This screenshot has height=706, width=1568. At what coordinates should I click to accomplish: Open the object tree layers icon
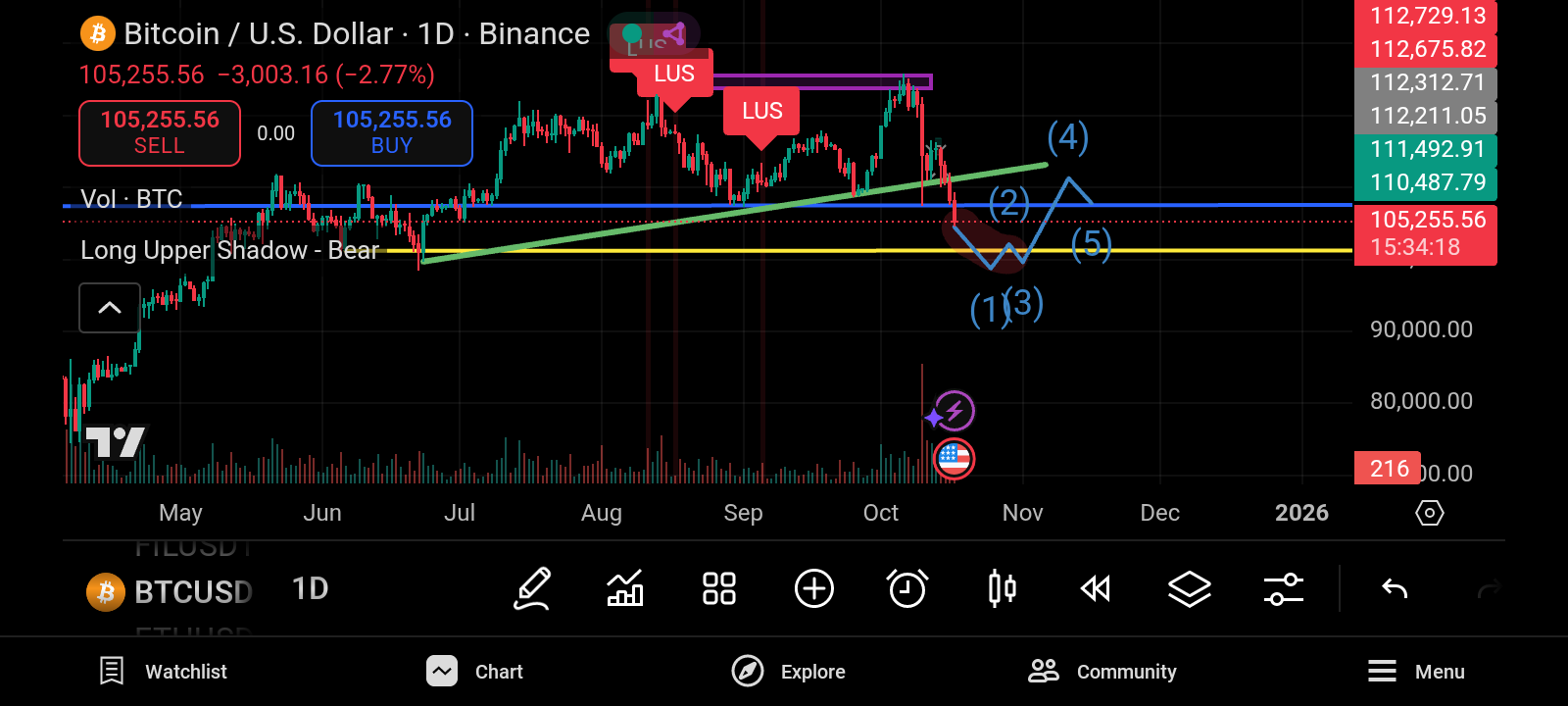pos(1189,588)
